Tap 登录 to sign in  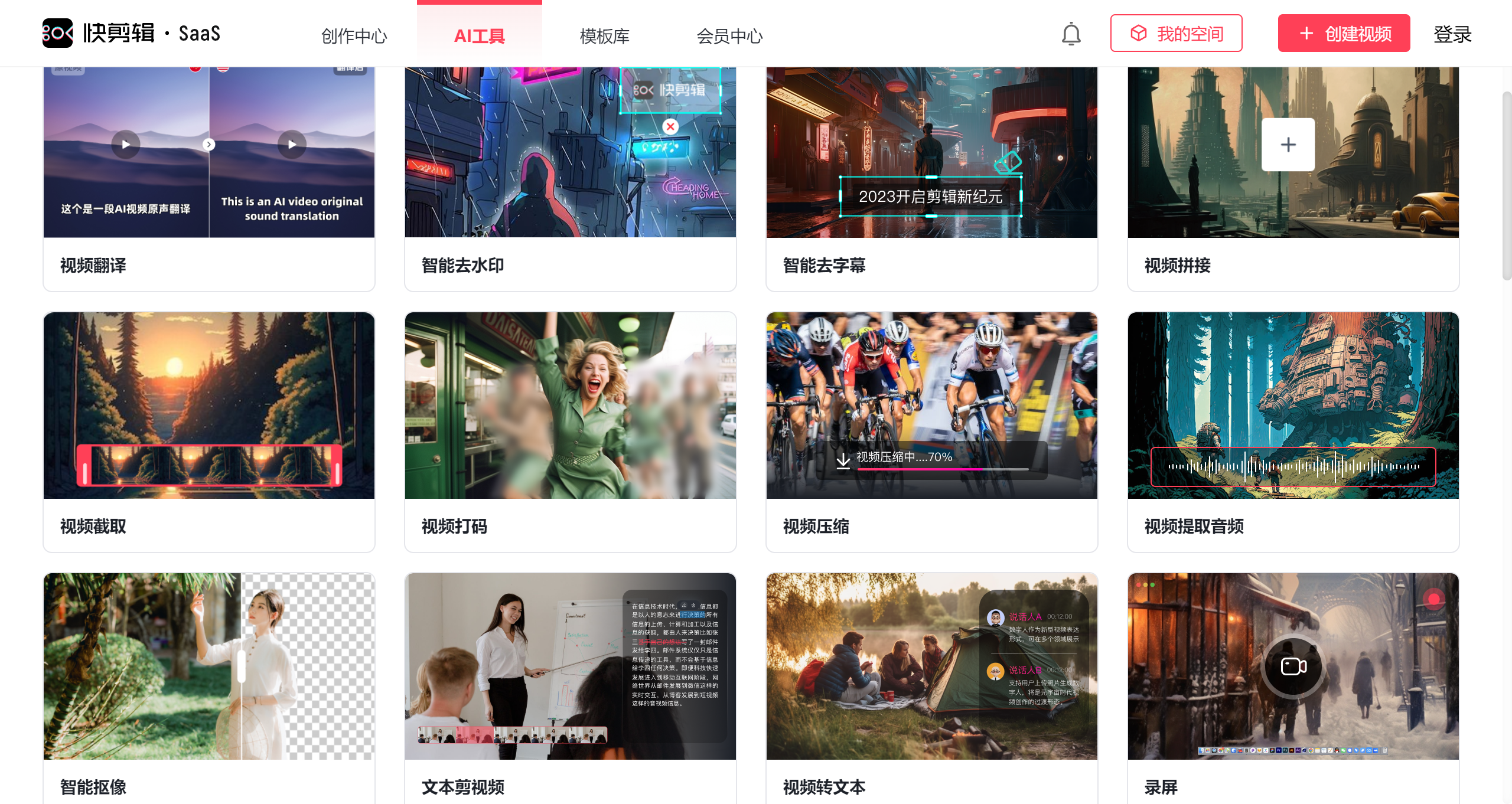(x=1452, y=34)
